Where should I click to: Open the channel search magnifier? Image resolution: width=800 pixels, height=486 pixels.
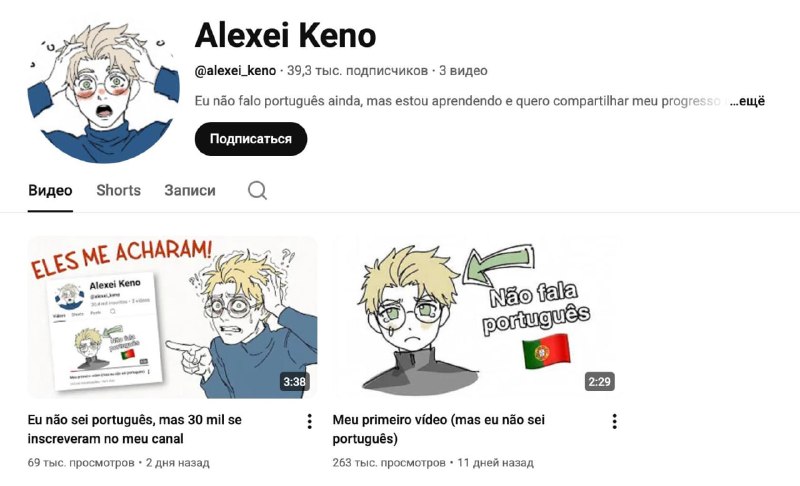257,190
